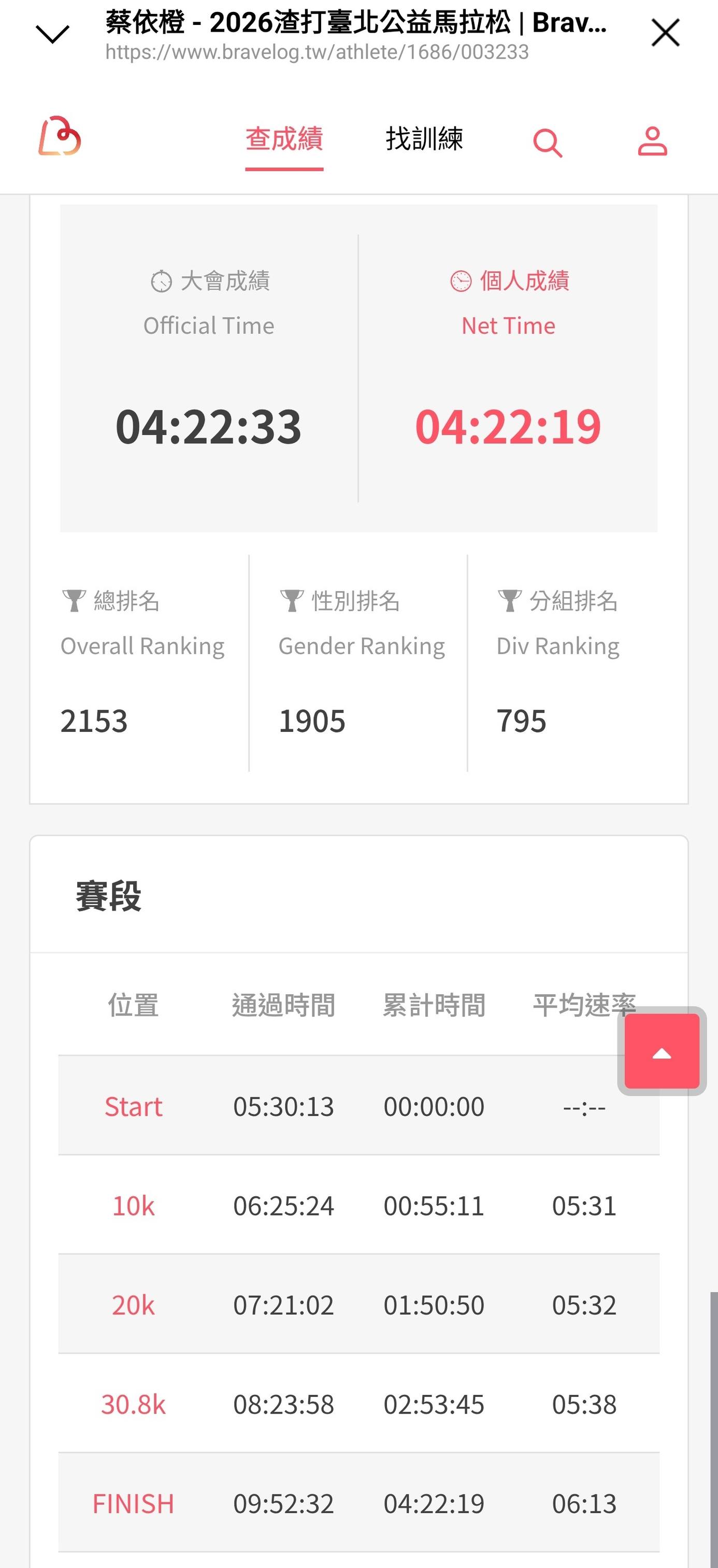Collapse the page sheet with the down chevron
Viewport: 718px width, 1568px height.
tap(52, 34)
